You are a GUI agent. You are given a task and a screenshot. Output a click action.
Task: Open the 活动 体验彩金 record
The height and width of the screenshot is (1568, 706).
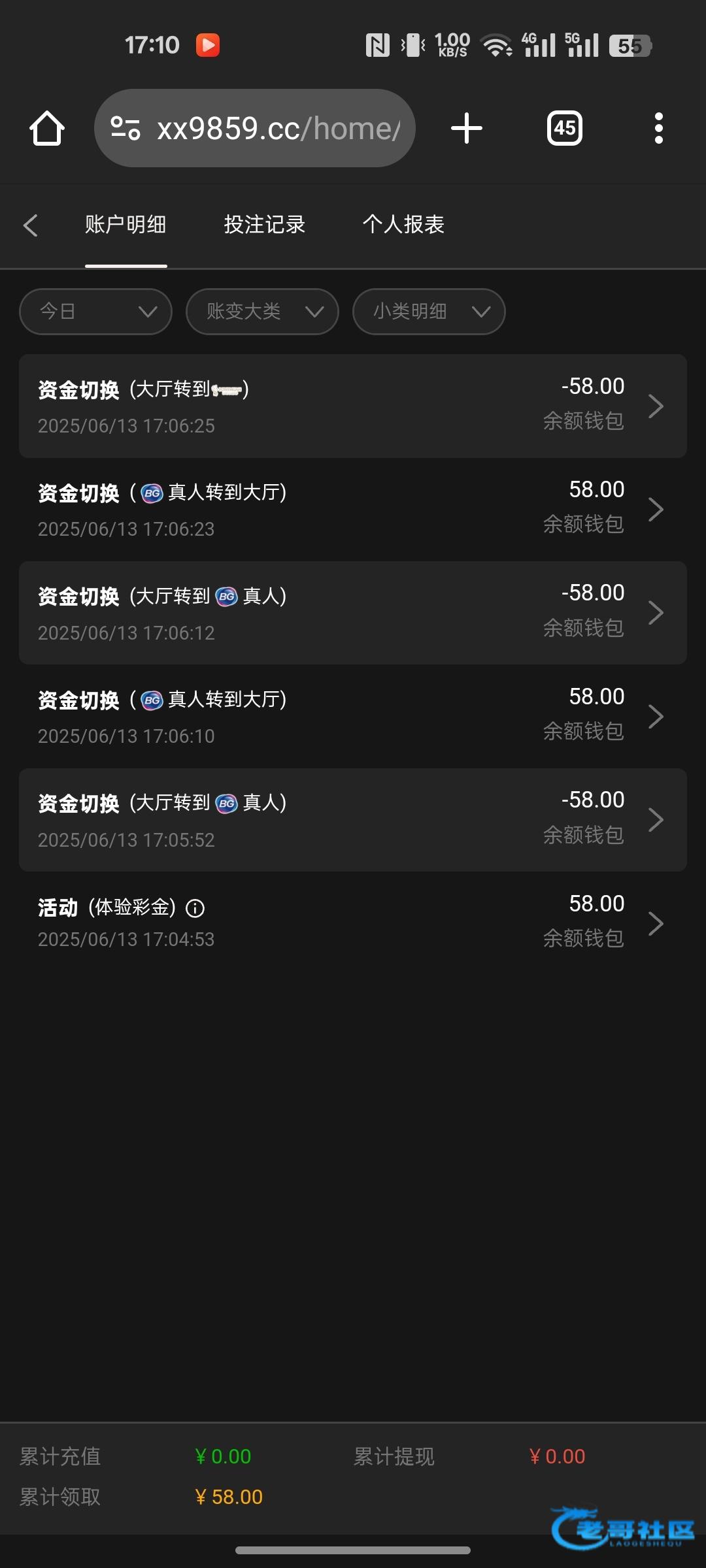[353, 923]
